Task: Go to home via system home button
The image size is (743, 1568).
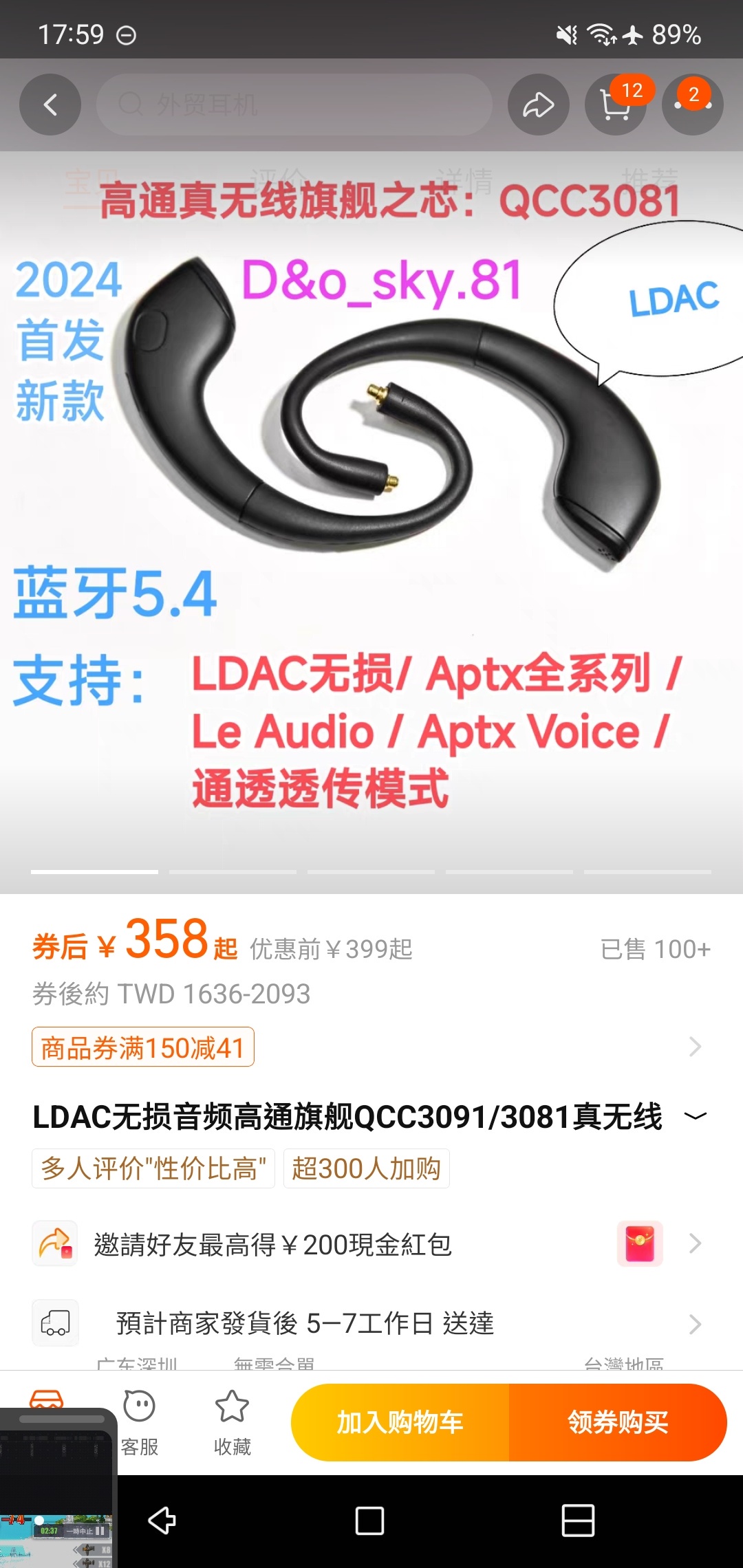Action: coord(369,1521)
